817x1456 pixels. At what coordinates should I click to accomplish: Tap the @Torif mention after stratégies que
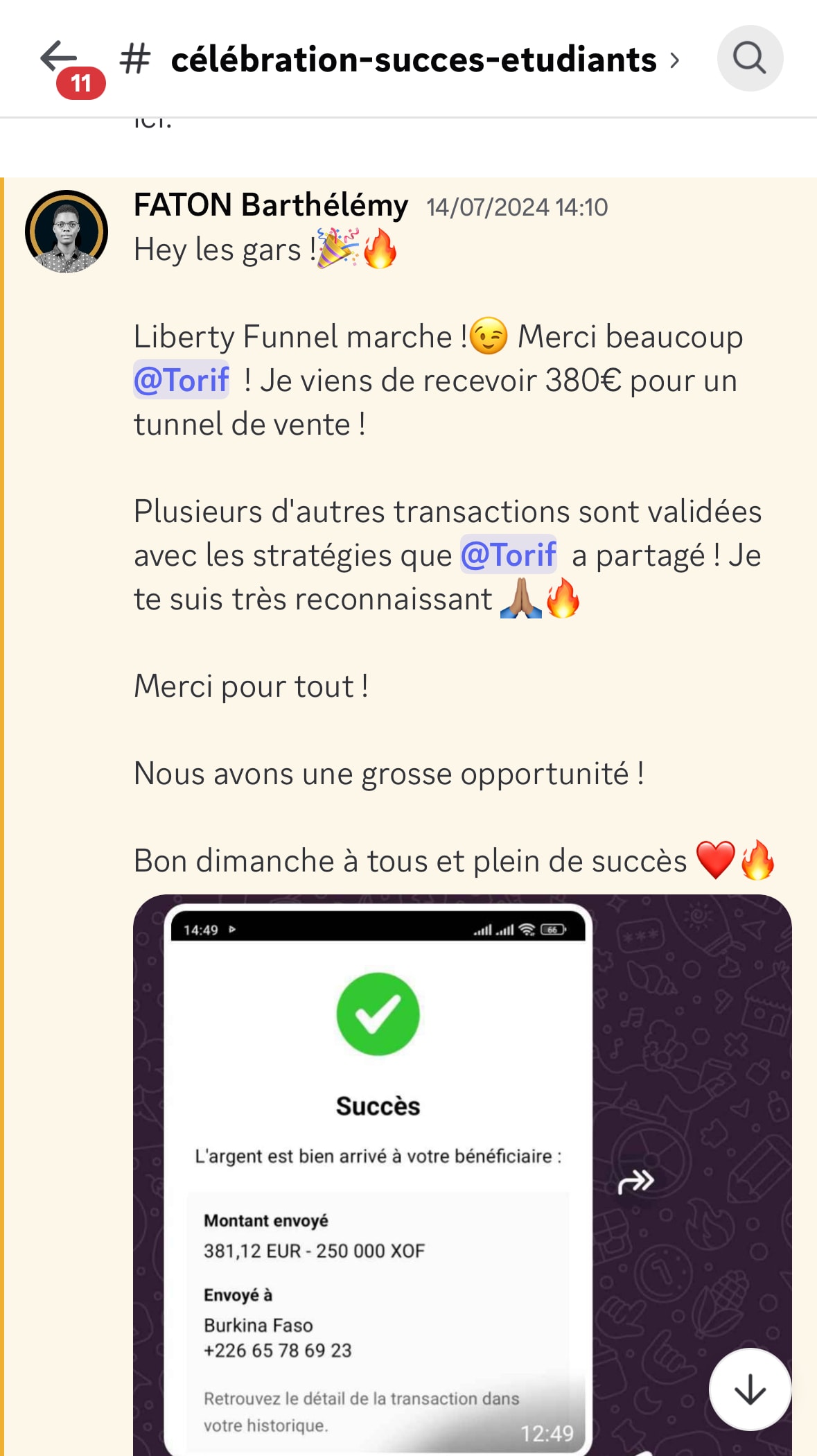coord(508,555)
